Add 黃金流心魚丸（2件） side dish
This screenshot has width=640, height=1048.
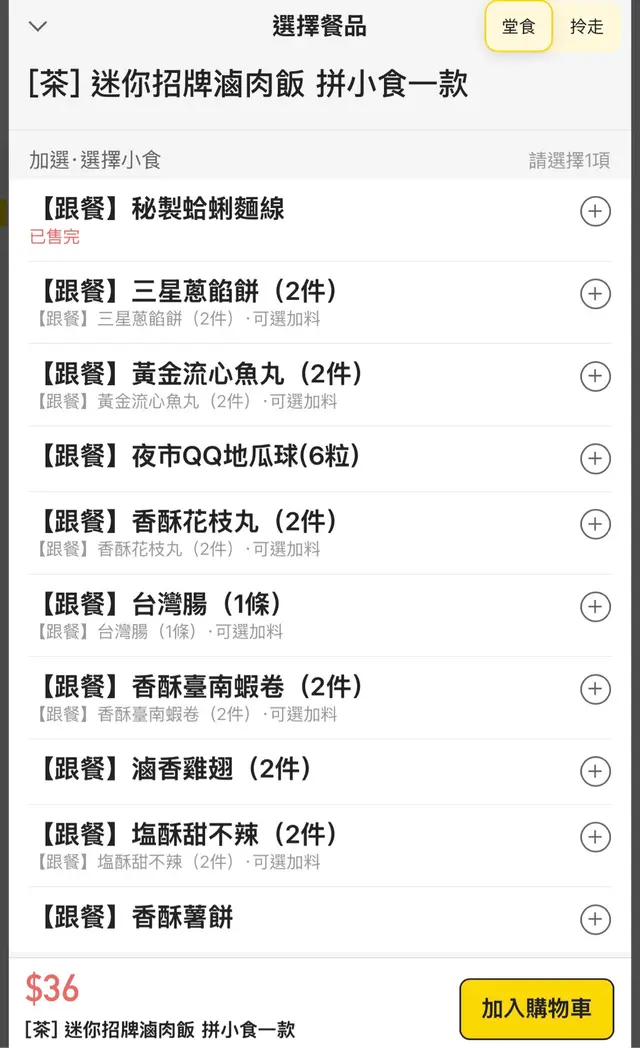[x=595, y=376]
